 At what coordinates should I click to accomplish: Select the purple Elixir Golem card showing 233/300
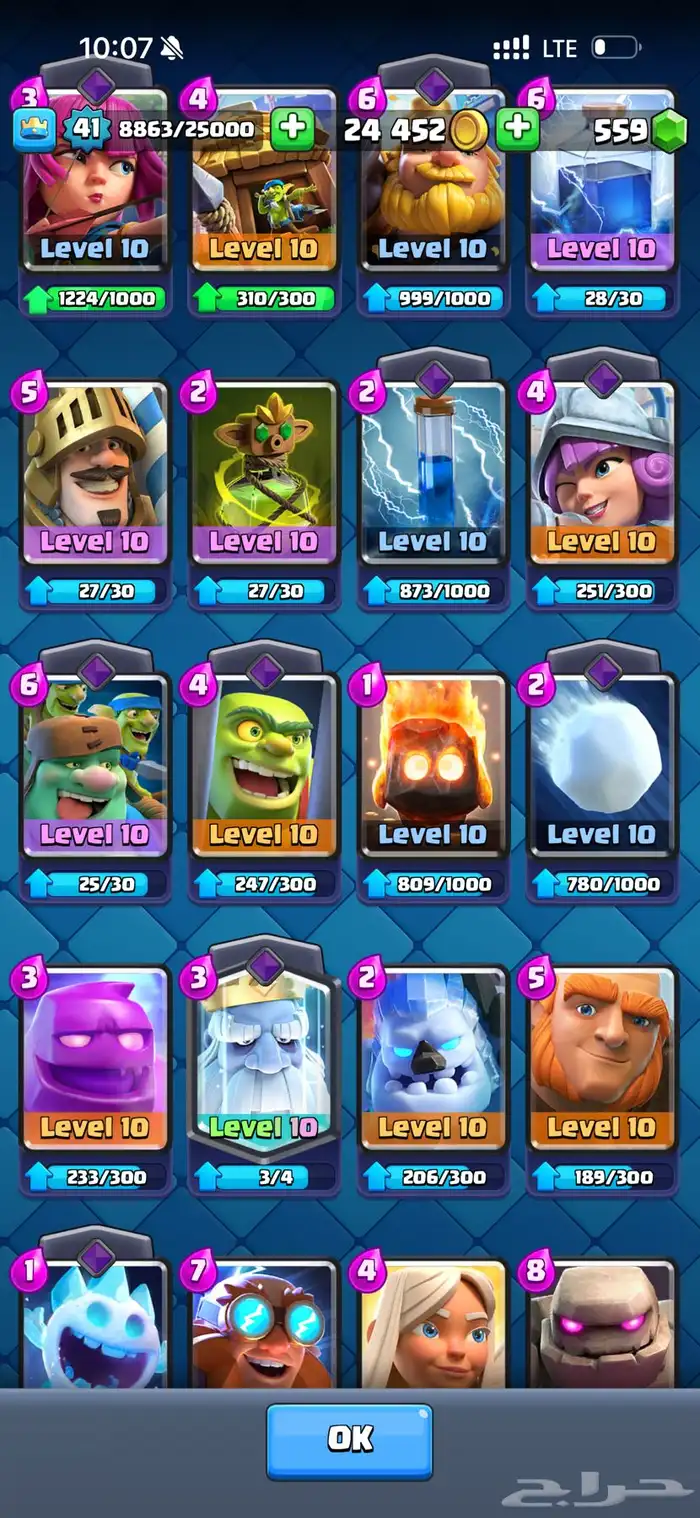(x=95, y=1078)
